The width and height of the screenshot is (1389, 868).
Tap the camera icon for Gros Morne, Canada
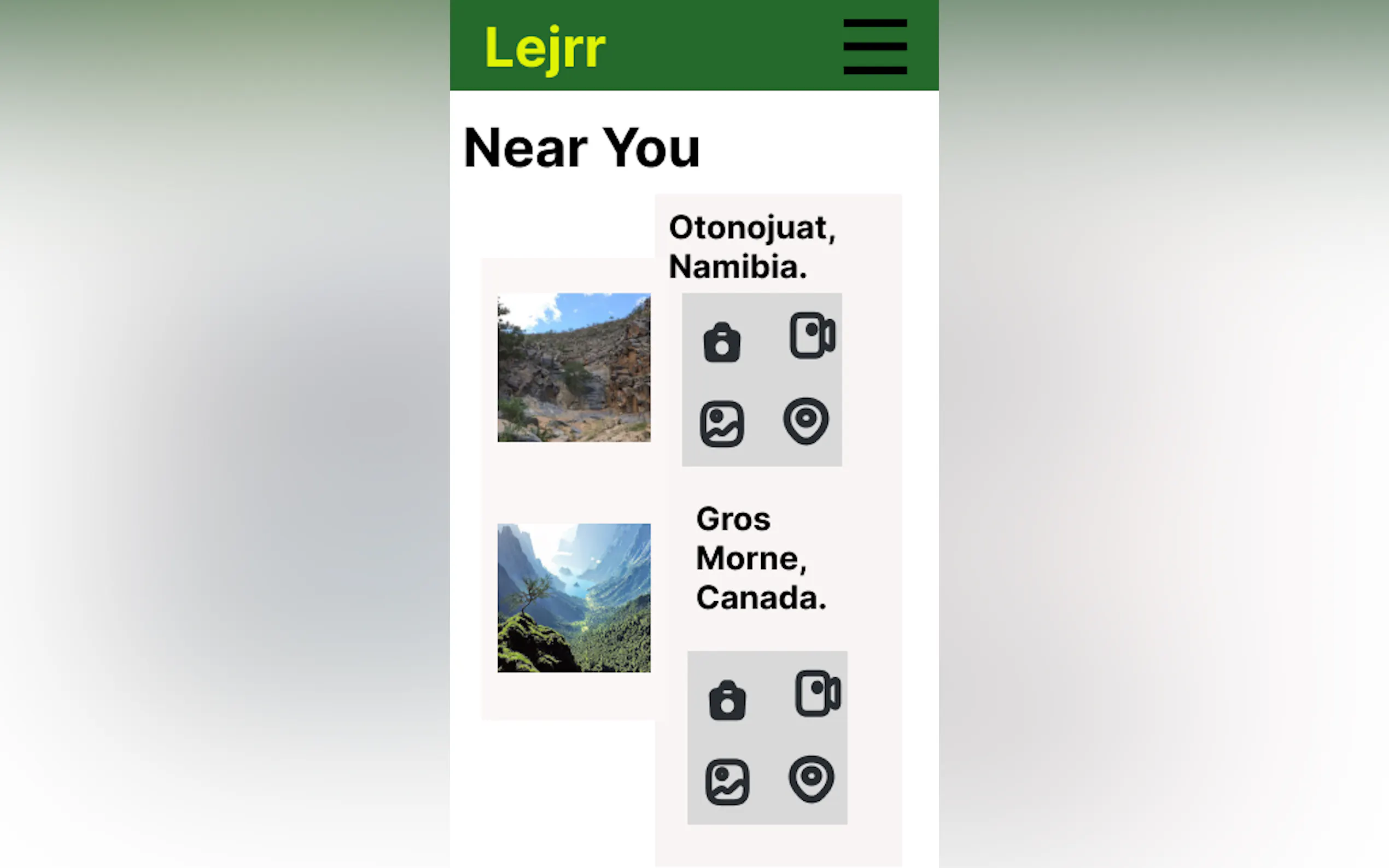coord(727,700)
